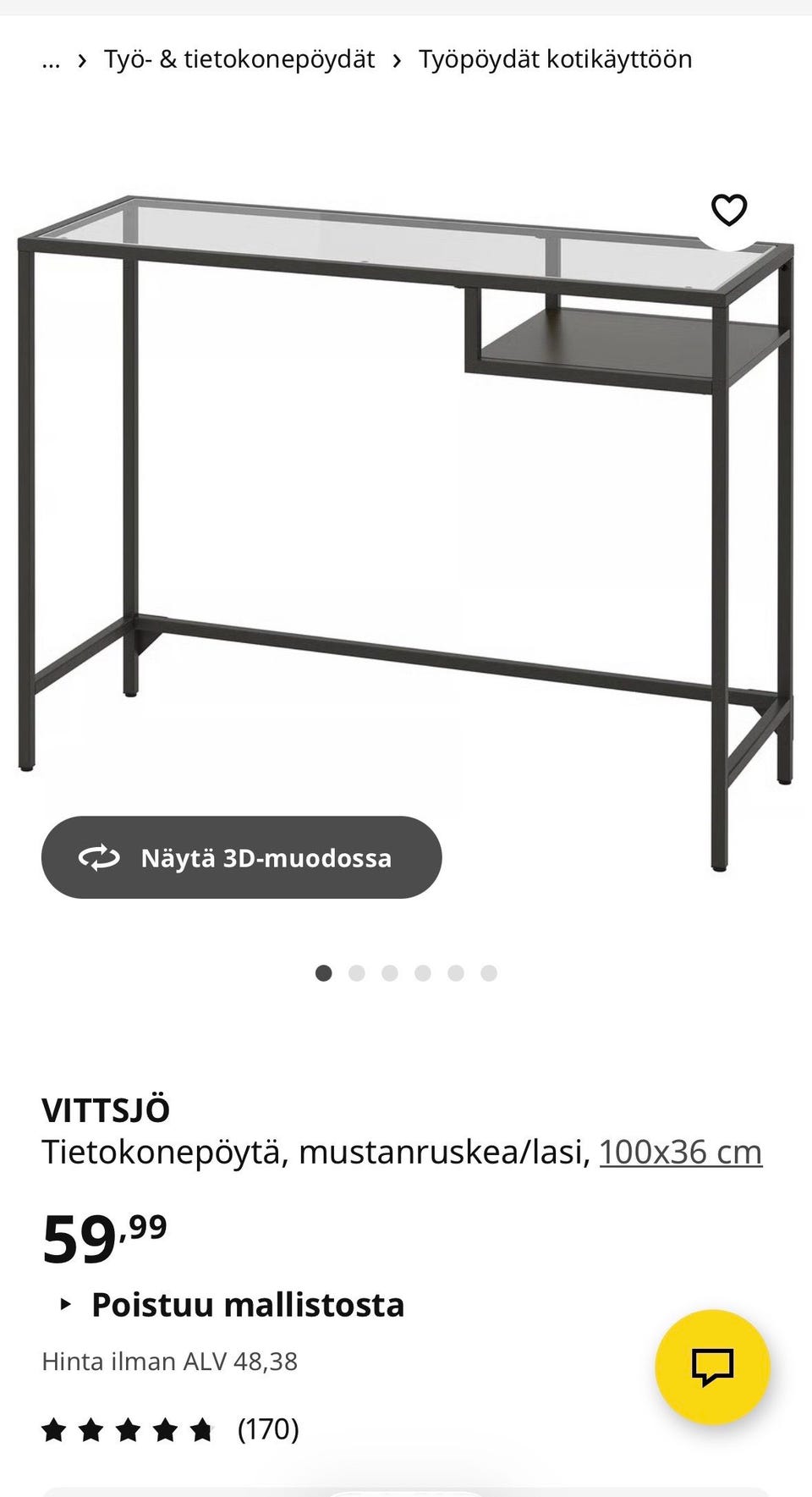Open the yellow chat bubble assistant

pyautogui.click(x=715, y=1369)
